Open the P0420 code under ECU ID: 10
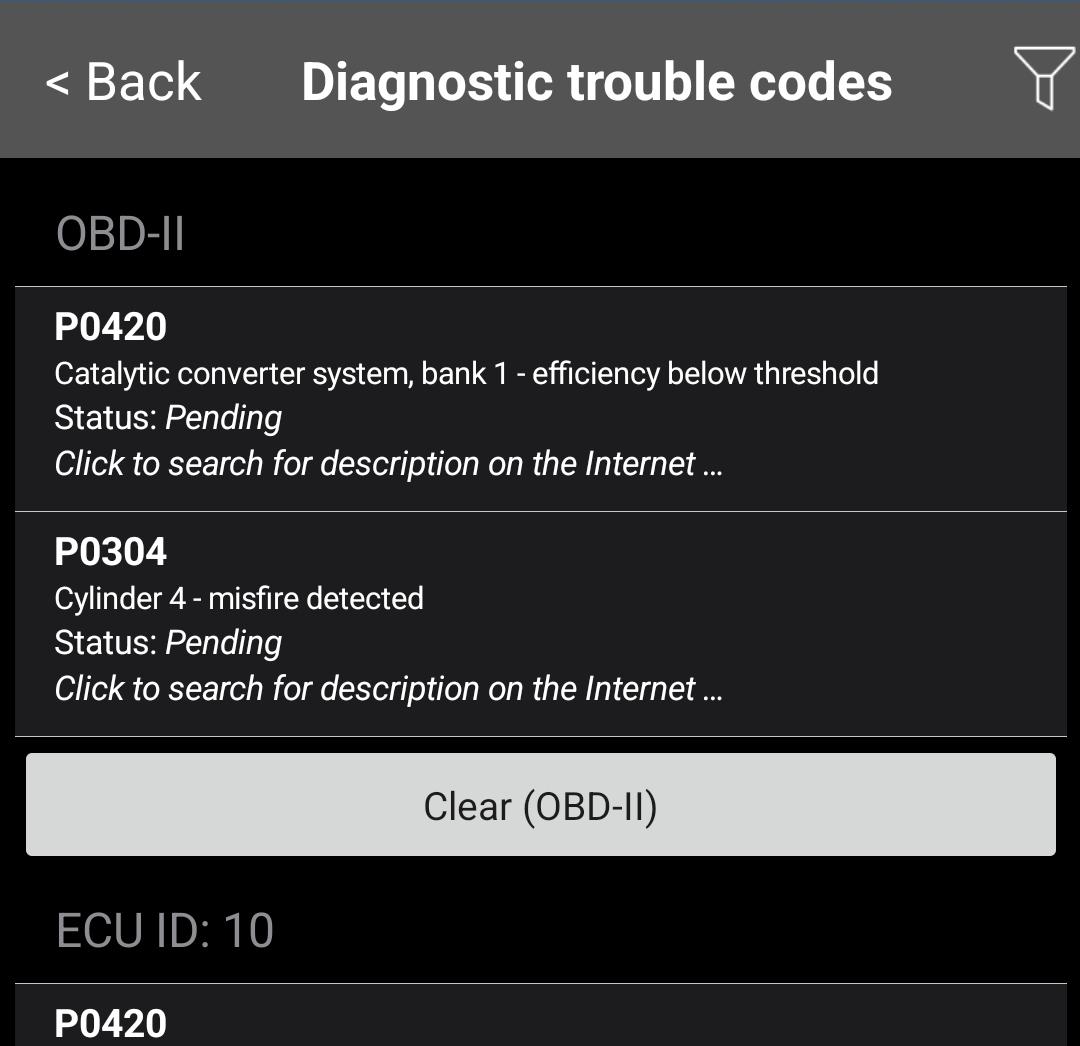The image size is (1080, 1046). (x=540, y=1020)
